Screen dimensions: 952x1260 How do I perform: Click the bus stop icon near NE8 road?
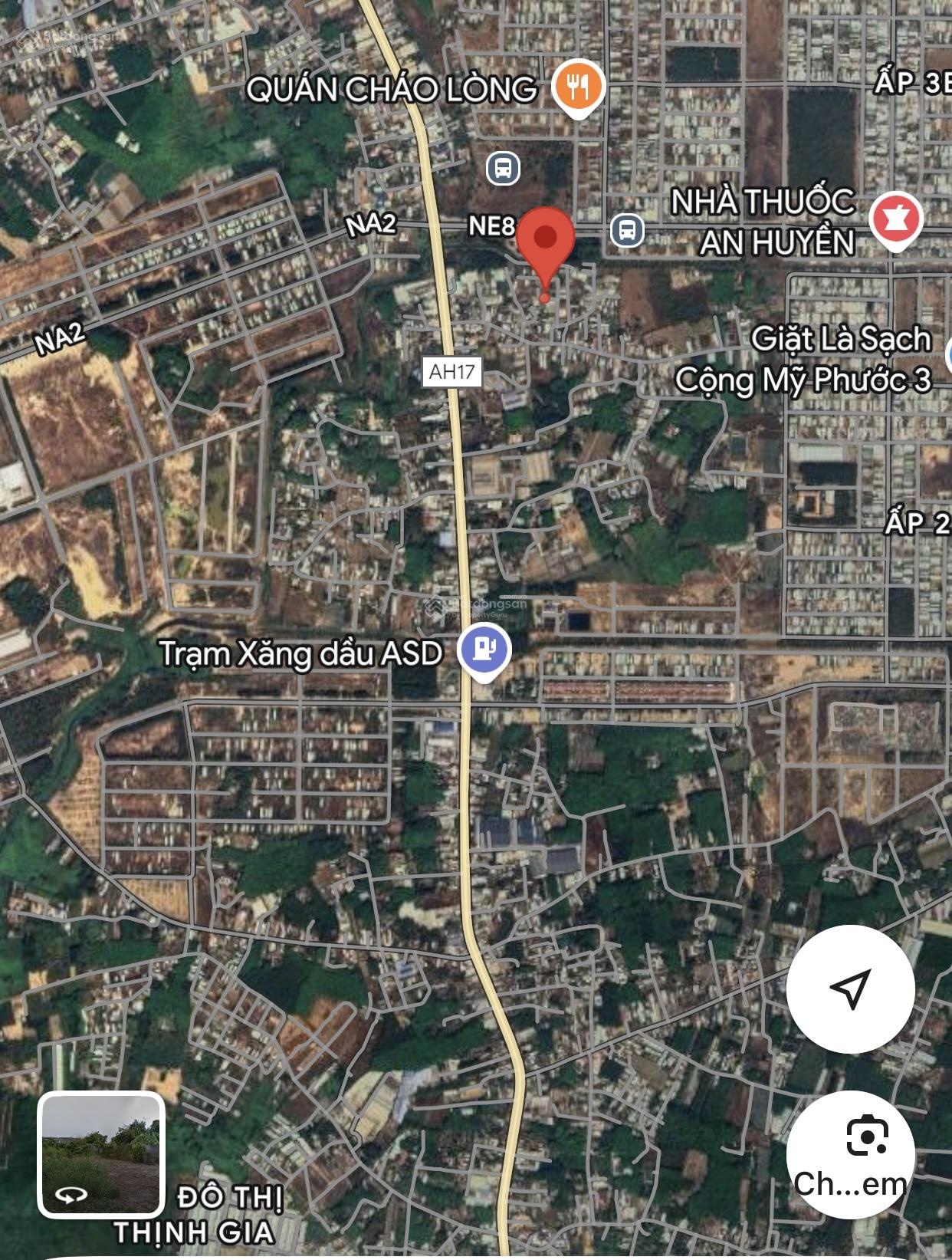(x=626, y=232)
